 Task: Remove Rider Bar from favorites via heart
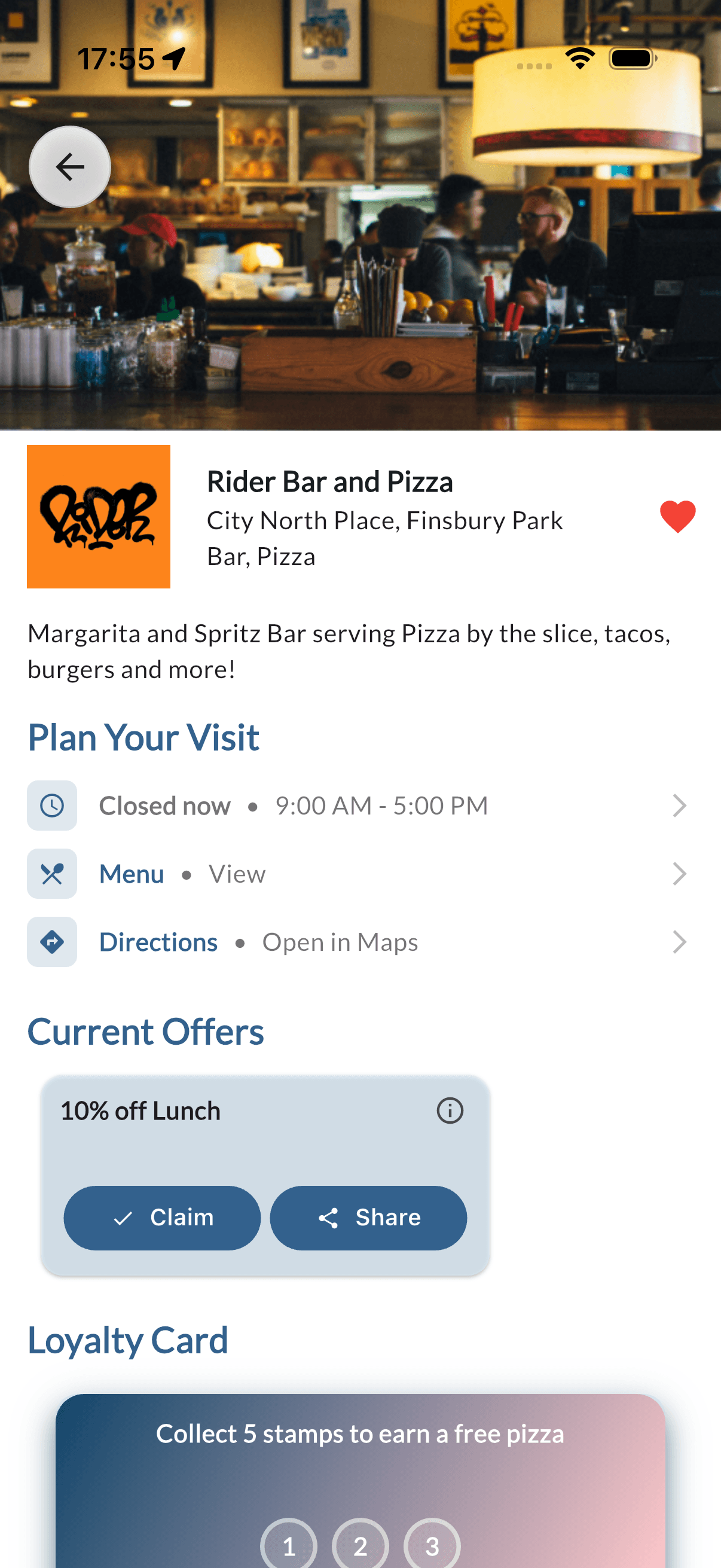(x=677, y=516)
